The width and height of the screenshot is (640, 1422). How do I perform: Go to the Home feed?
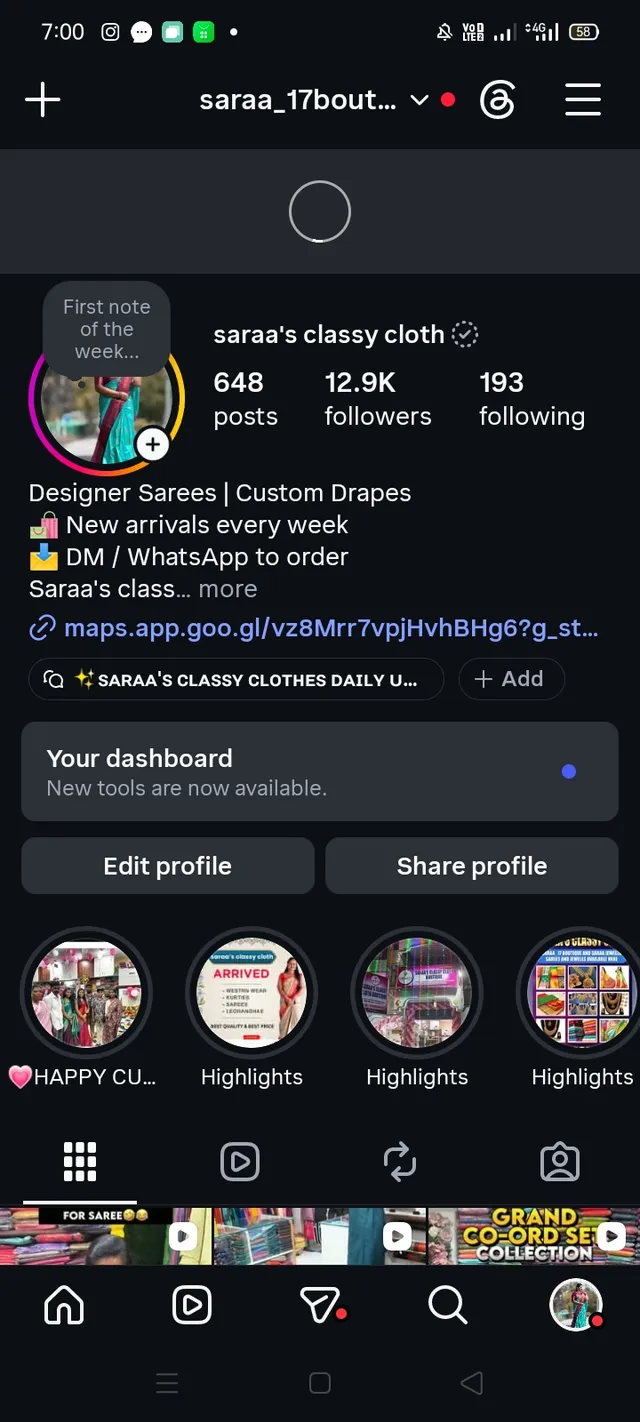[x=64, y=1305]
